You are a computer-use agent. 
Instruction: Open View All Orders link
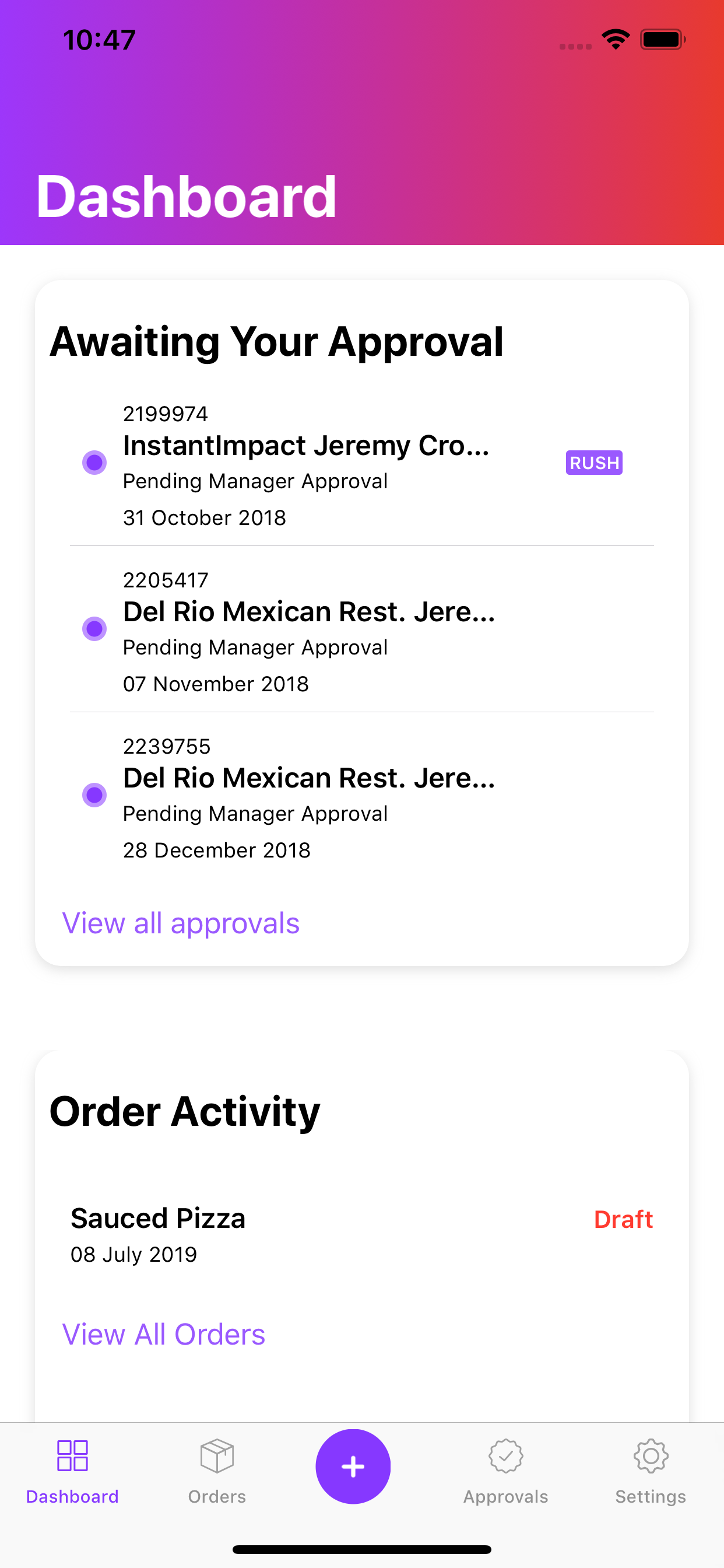[x=164, y=1332]
